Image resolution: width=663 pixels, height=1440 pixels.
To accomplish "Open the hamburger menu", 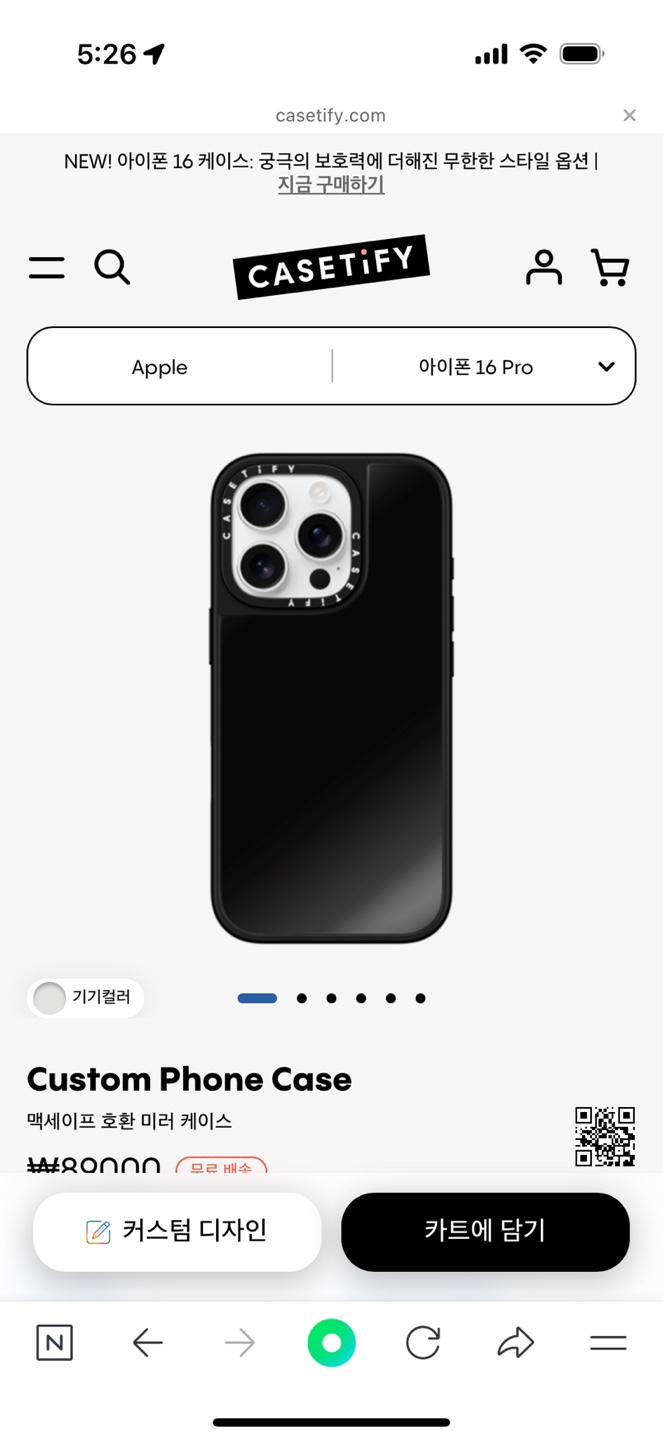I will 46,267.
